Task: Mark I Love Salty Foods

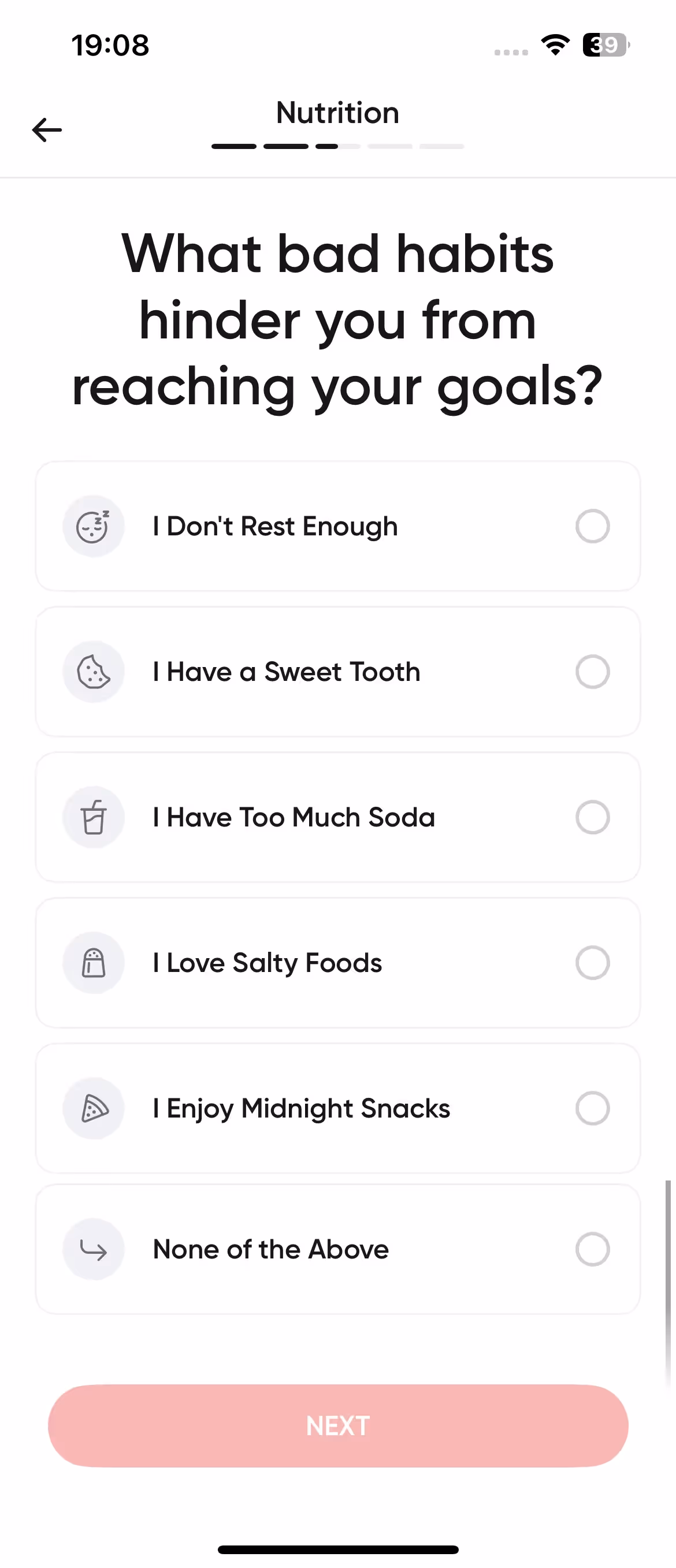Action: tap(337, 963)
